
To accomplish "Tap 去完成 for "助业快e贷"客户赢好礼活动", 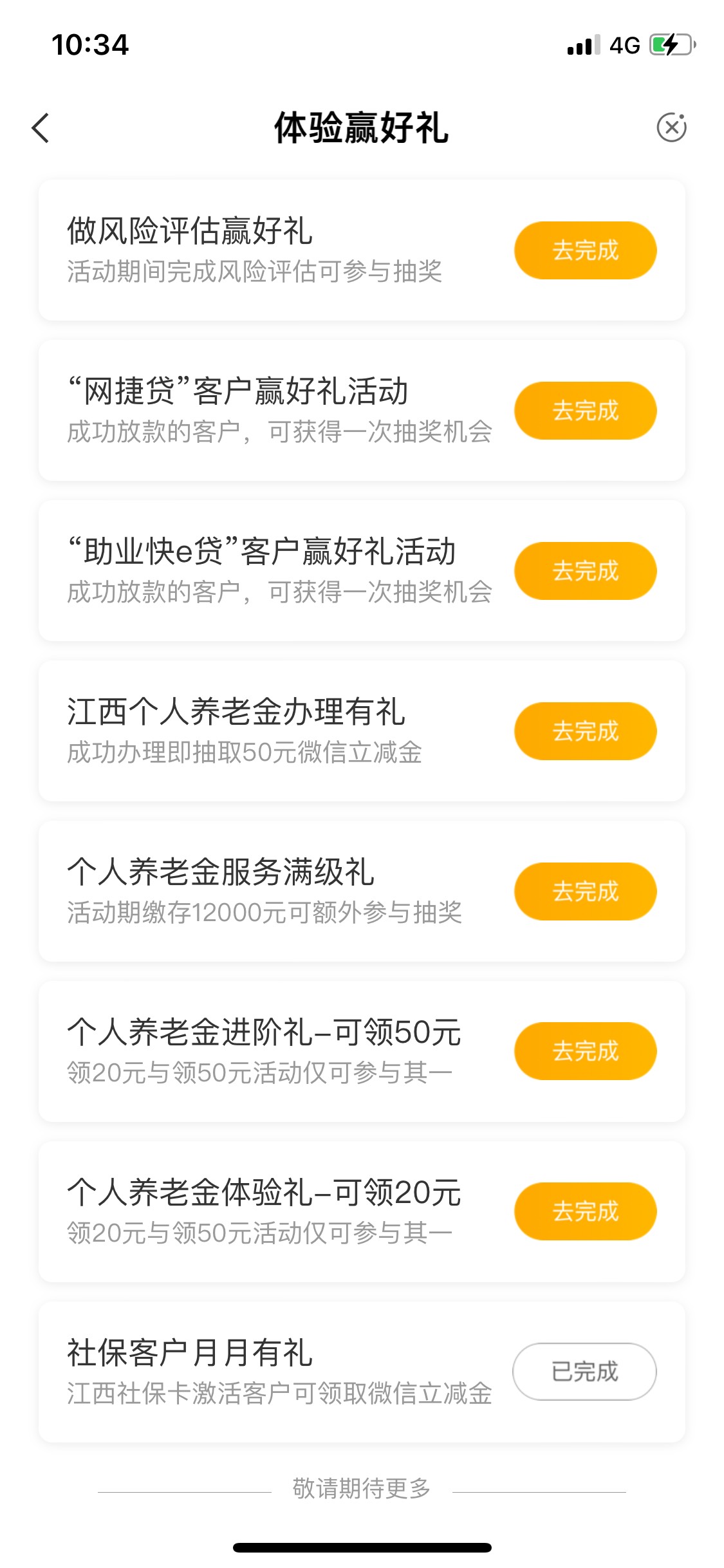I will [585, 571].
